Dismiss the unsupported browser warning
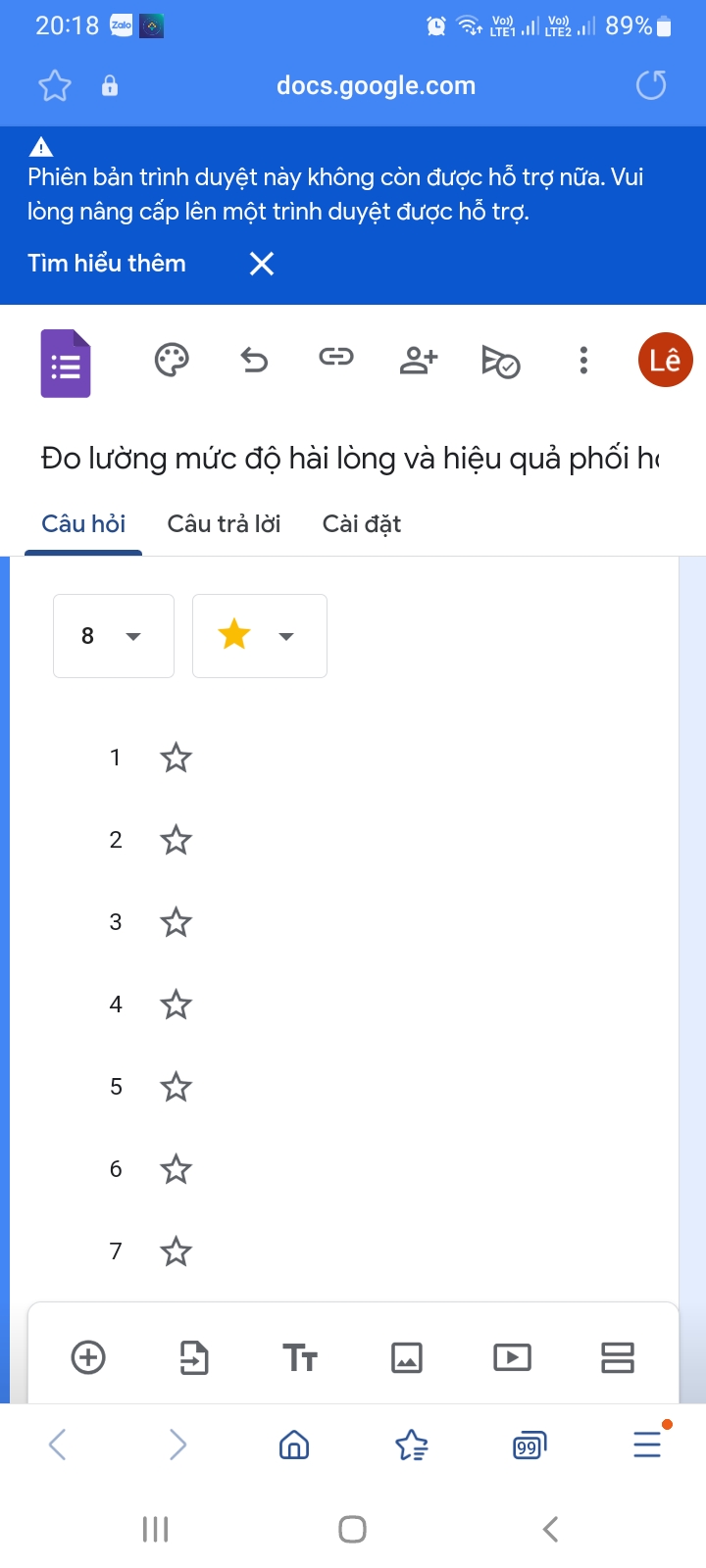The height and width of the screenshot is (1568, 706). point(262,264)
